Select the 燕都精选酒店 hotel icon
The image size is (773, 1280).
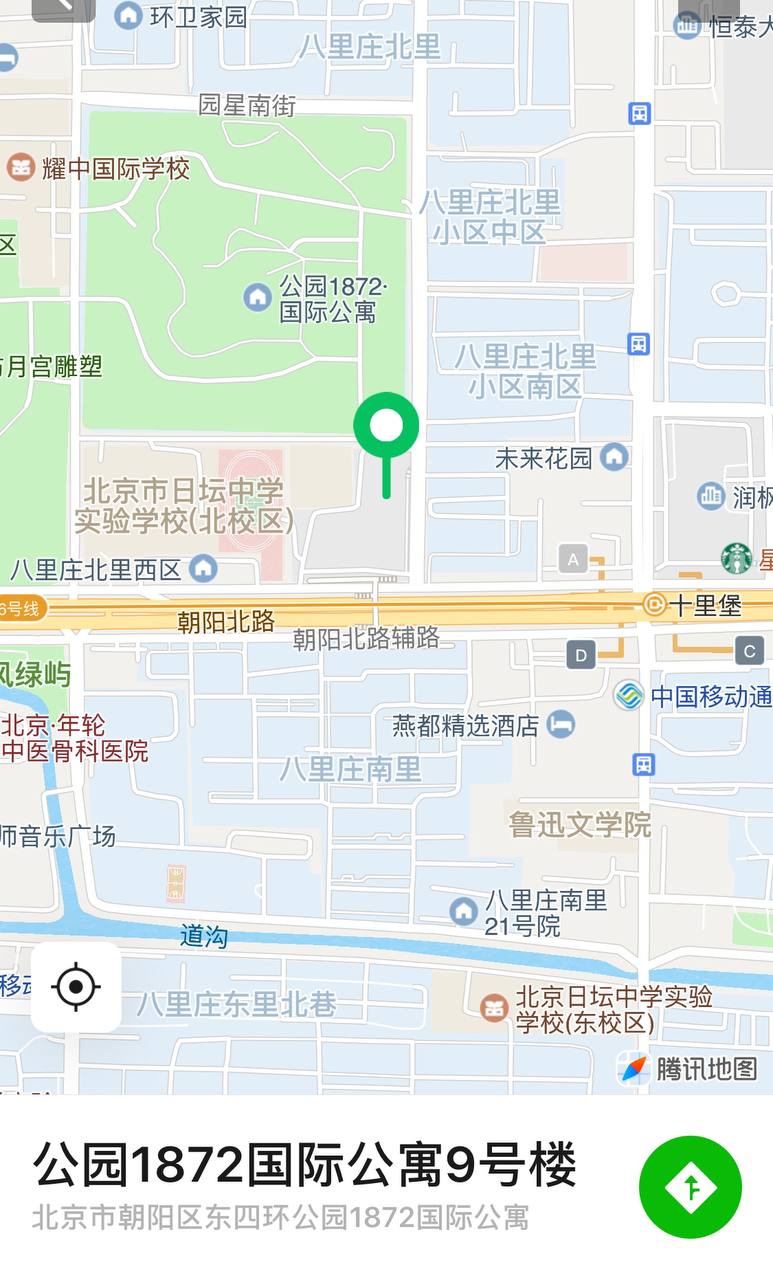point(561,724)
